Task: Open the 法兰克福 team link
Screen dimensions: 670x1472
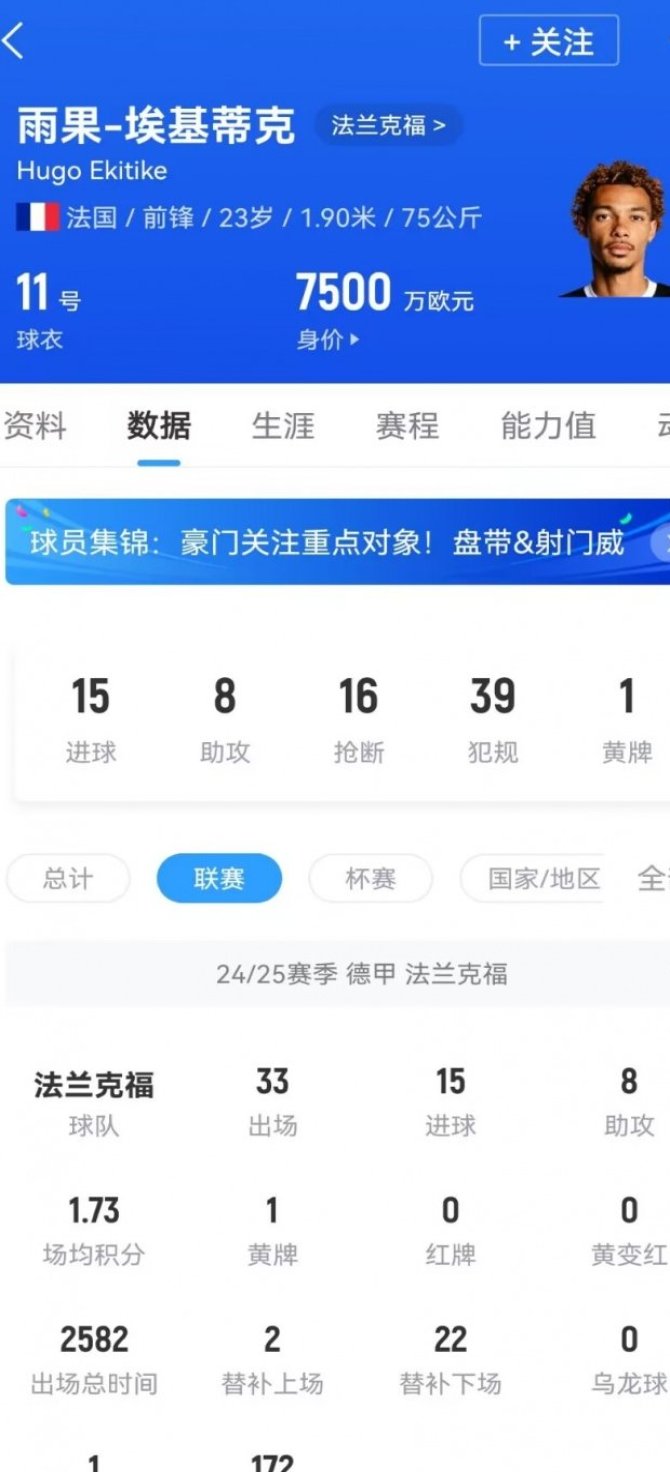Action: tap(389, 126)
